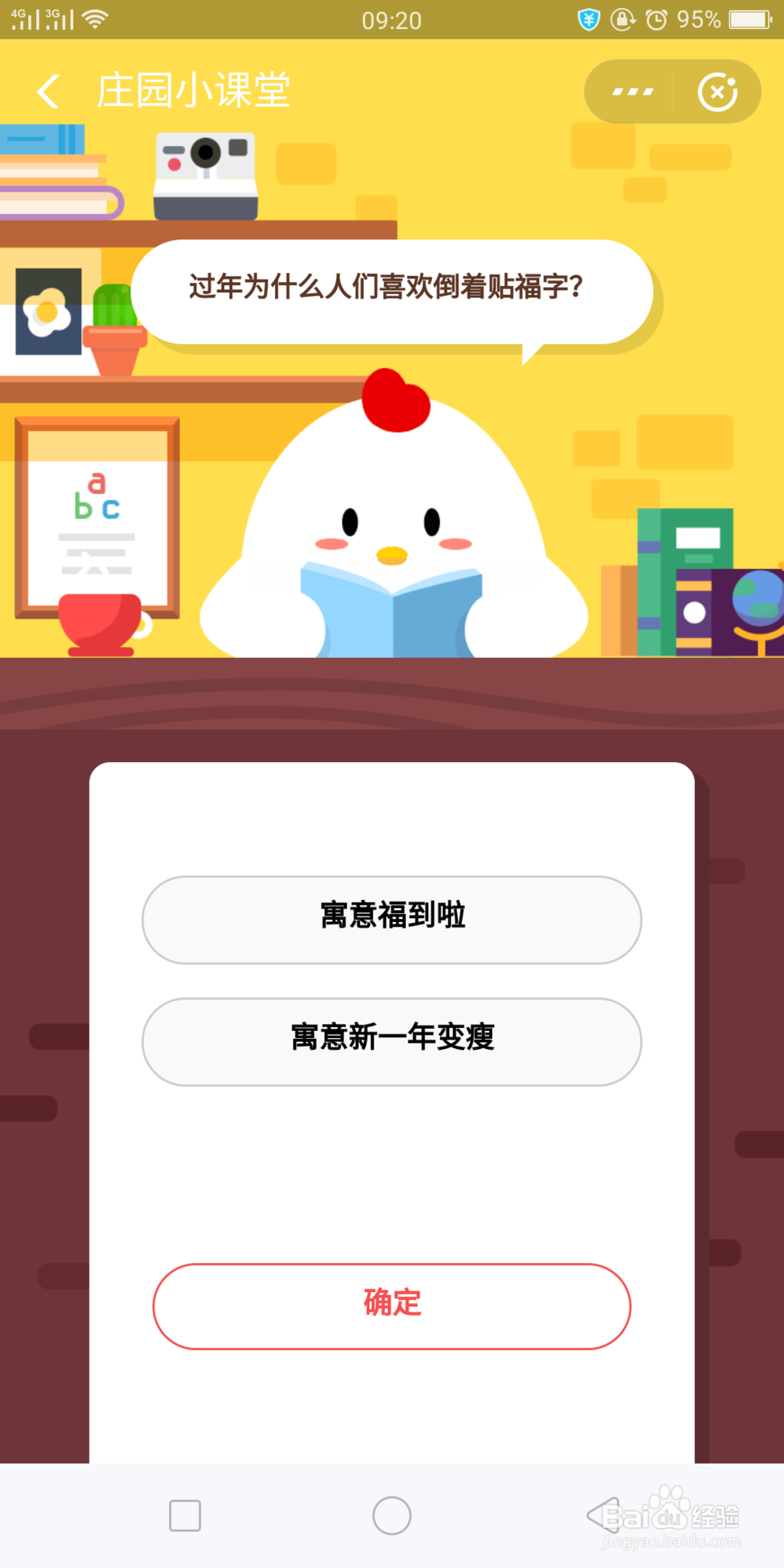Tap the alarm clock icon in the status bar
The image size is (784, 1568).
[x=657, y=19]
